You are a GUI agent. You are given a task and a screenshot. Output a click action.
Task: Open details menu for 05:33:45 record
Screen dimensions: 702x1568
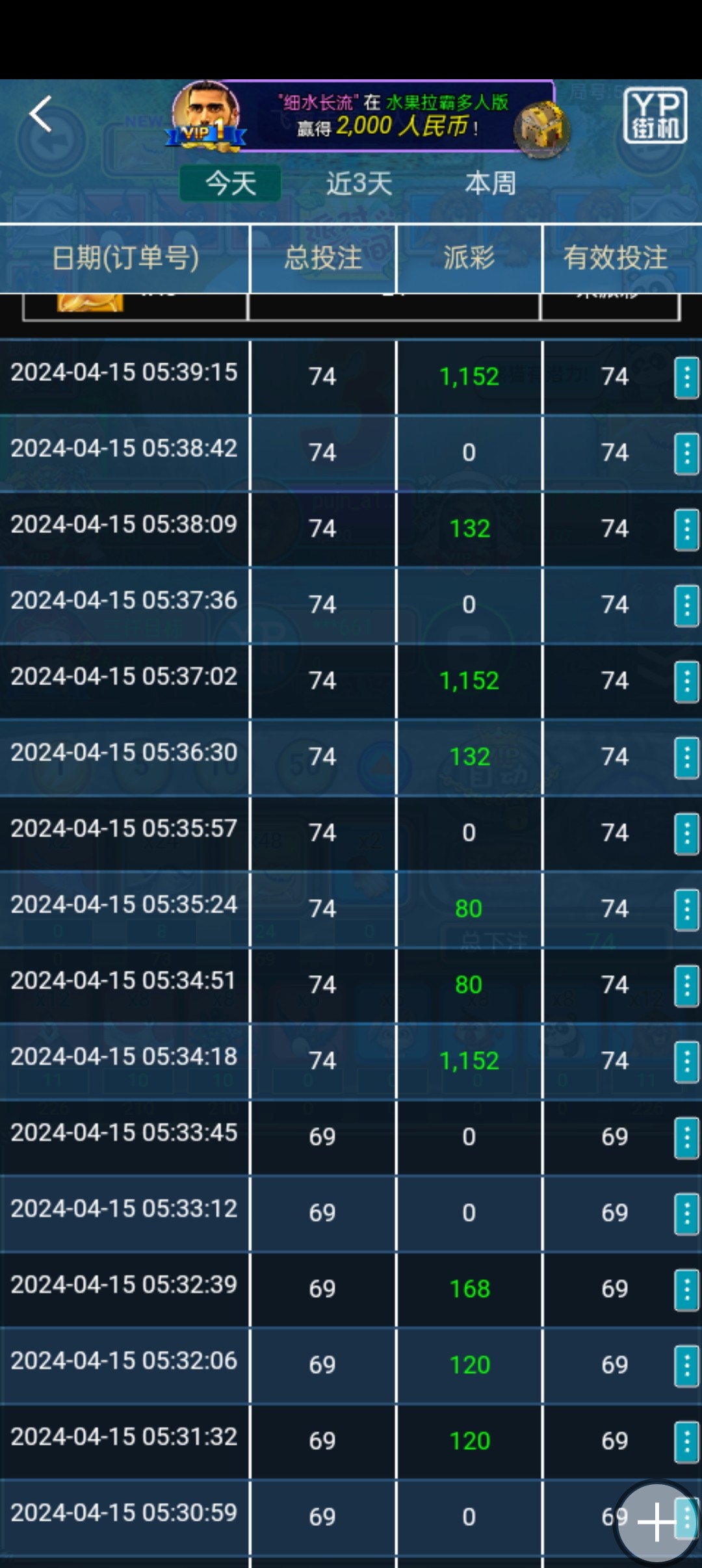pyautogui.click(x=686, y=1138)
